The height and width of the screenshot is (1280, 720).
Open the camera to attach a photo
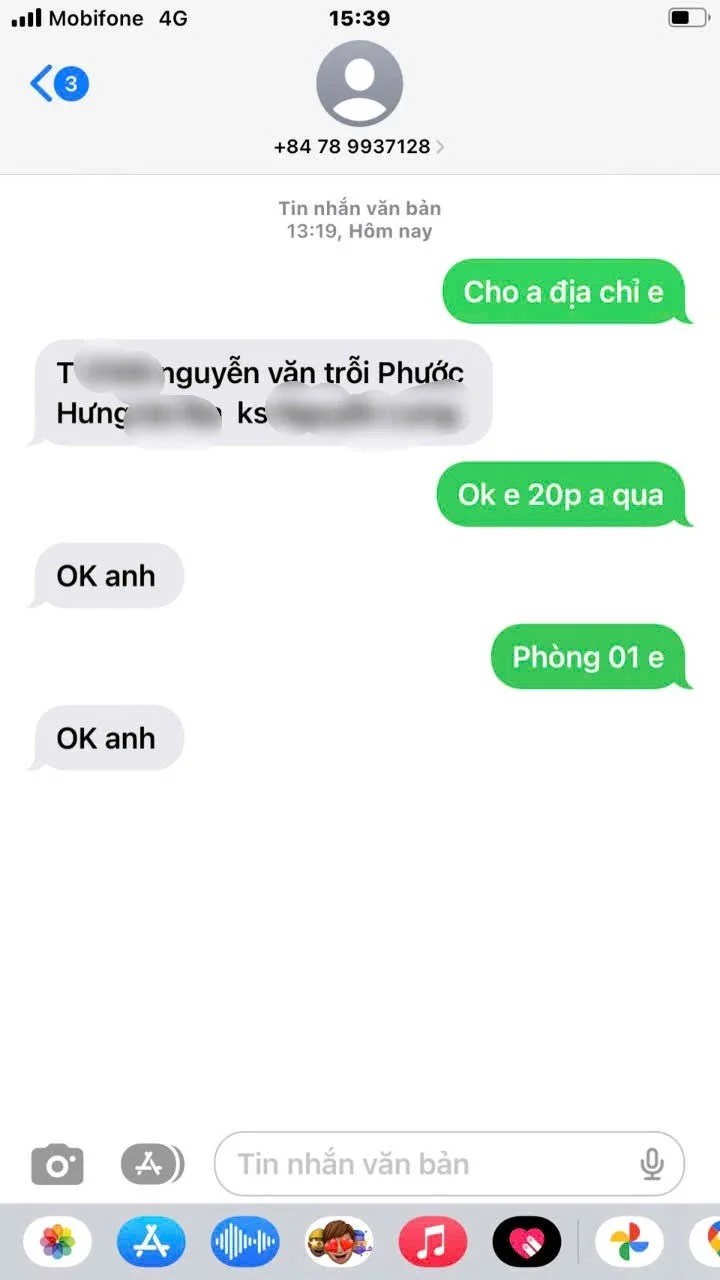tap(57, 1164)
